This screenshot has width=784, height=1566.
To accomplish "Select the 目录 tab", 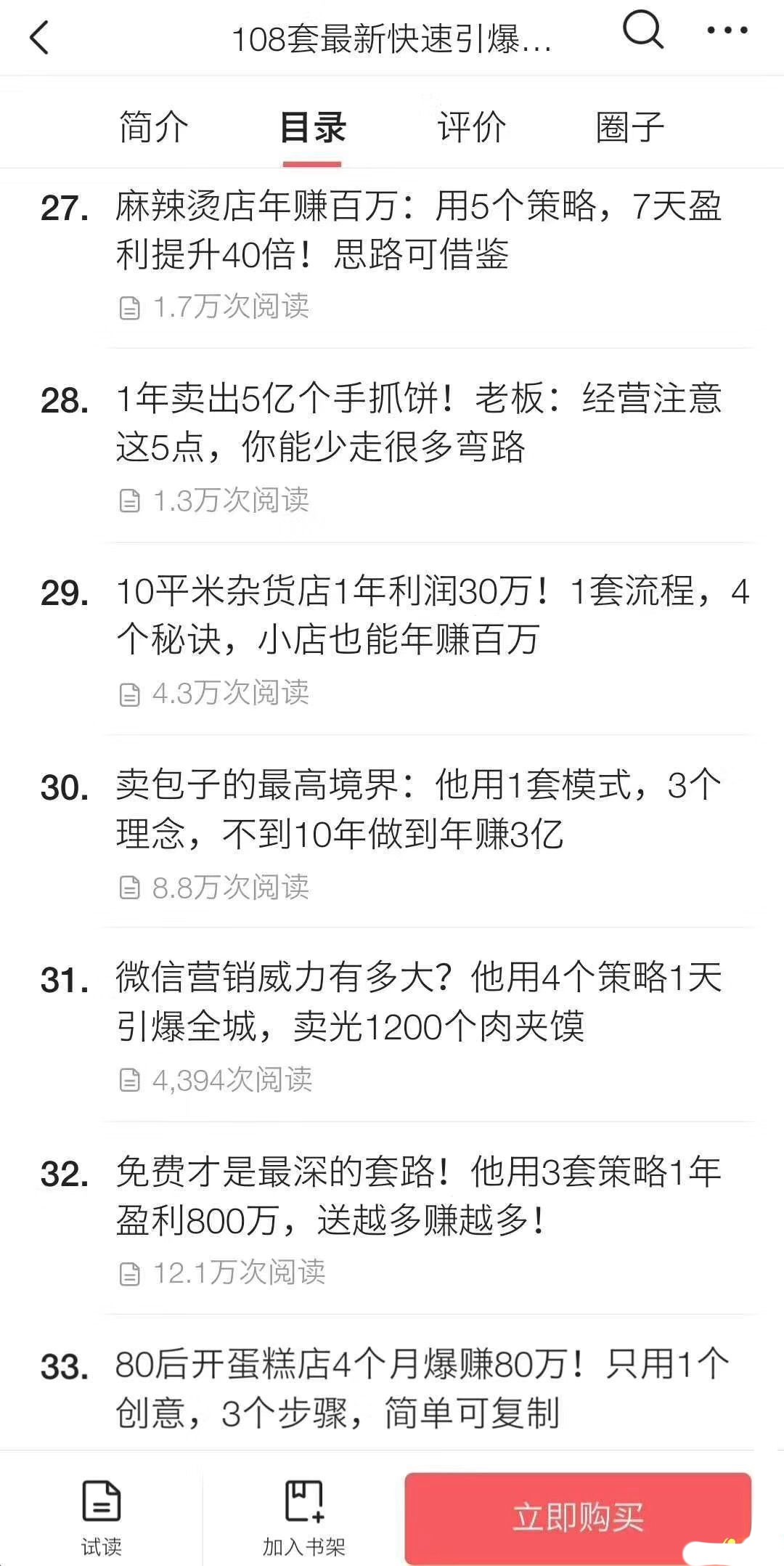I will pos(312,127).
